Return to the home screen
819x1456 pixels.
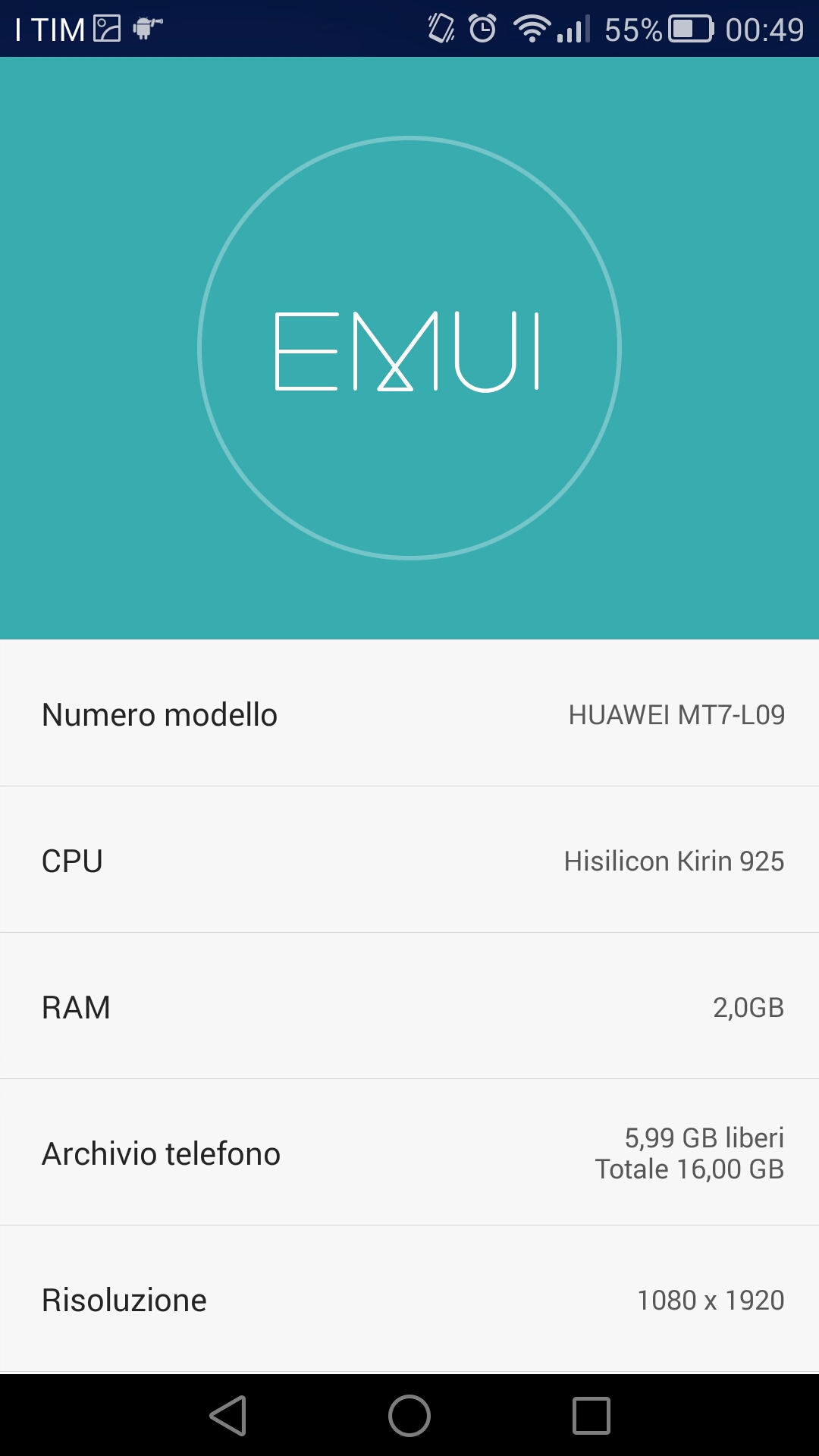(409, 1416)
